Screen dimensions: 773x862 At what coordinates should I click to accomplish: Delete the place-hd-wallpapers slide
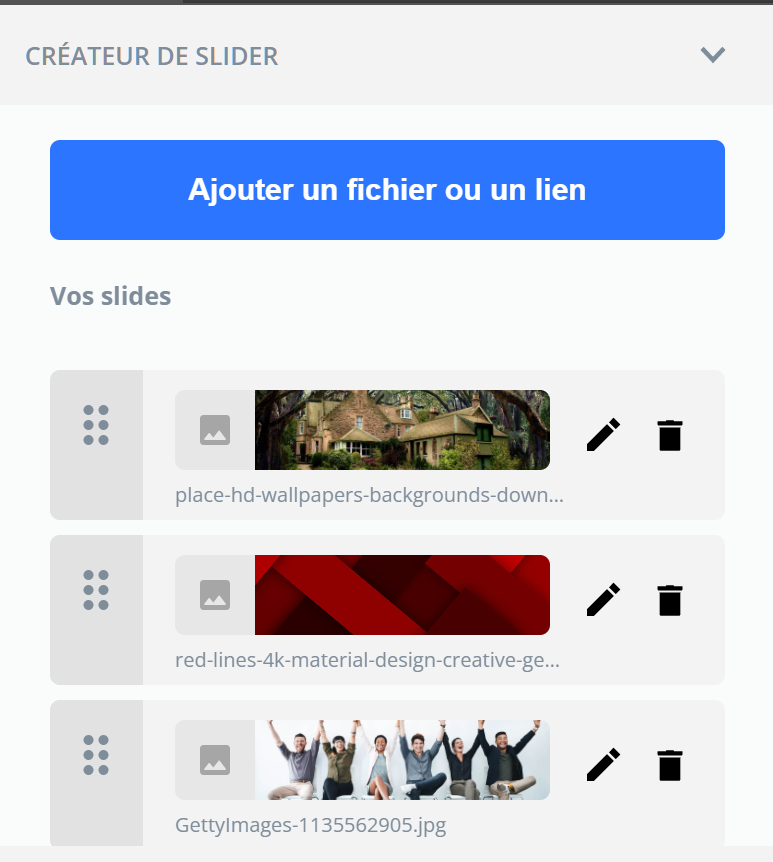(x=669, y=435)
